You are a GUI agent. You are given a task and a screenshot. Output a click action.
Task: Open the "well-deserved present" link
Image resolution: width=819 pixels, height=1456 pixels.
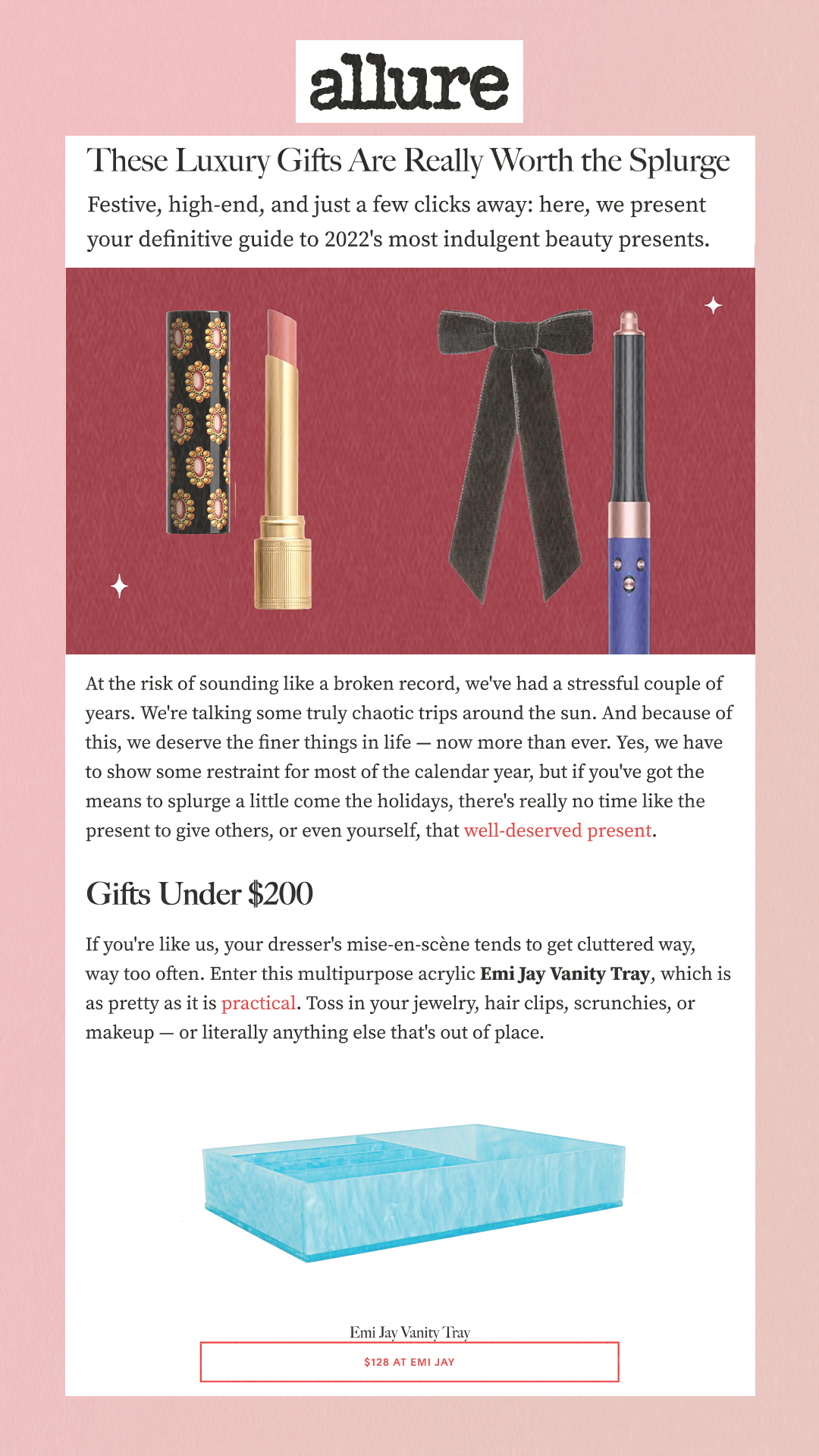557,830
